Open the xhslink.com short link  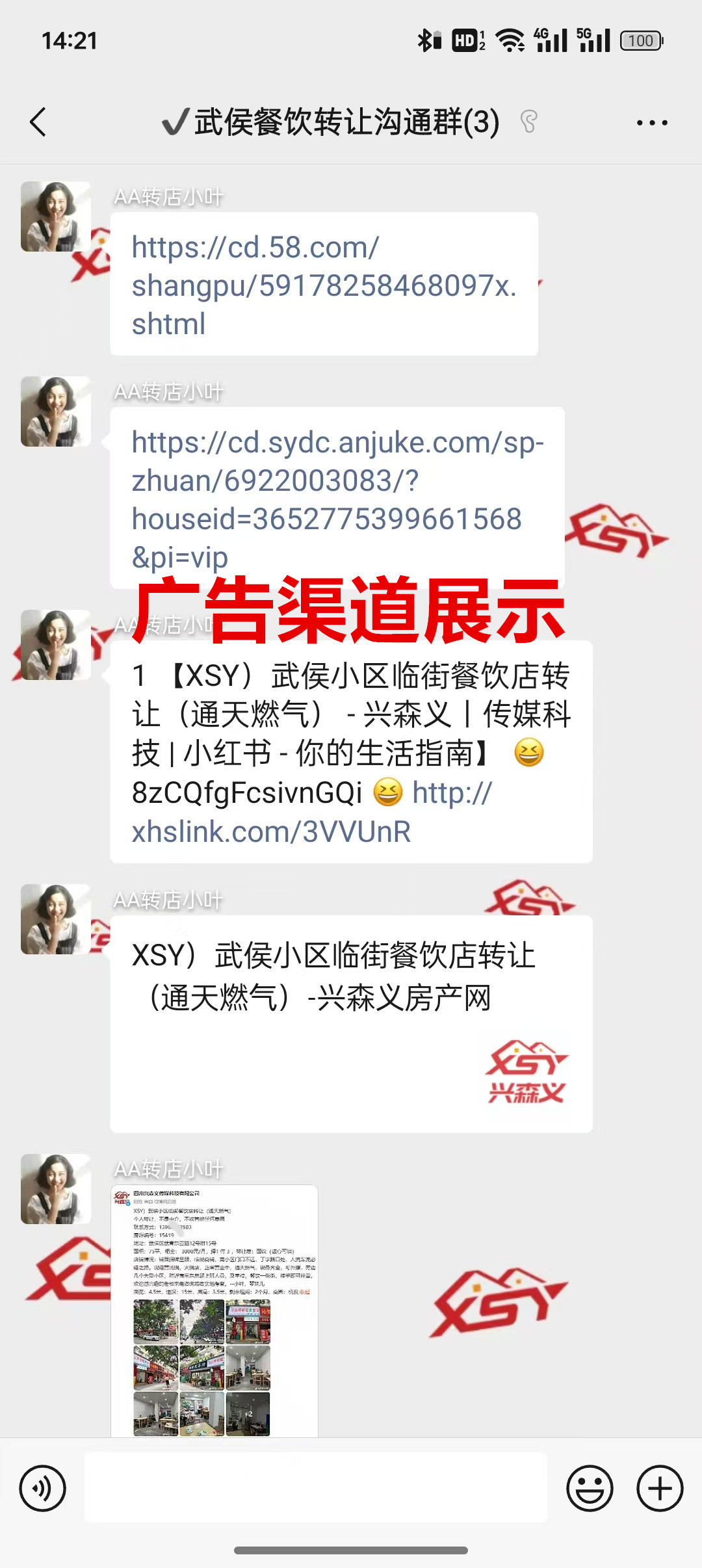tap(272, 831)
